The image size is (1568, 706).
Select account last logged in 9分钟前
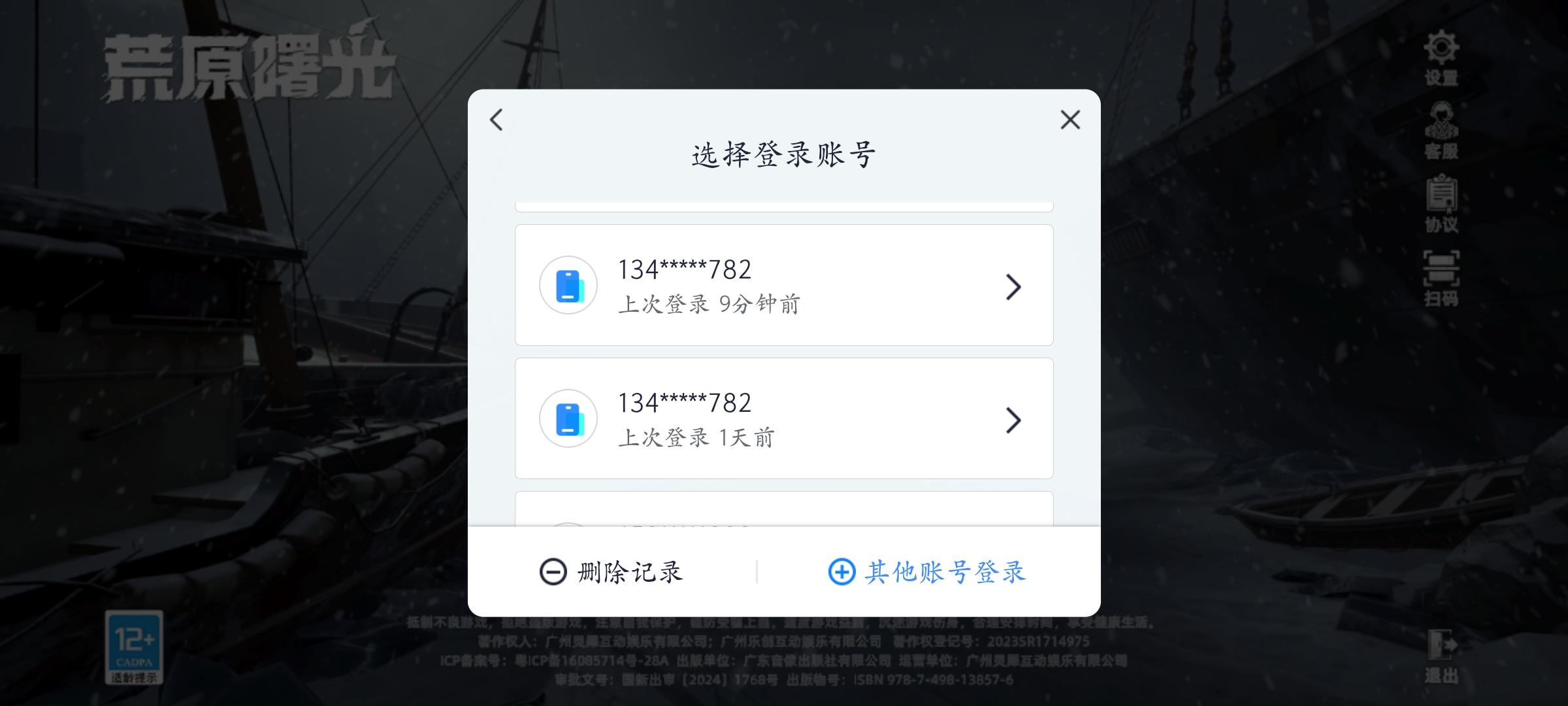pos(783,285)
